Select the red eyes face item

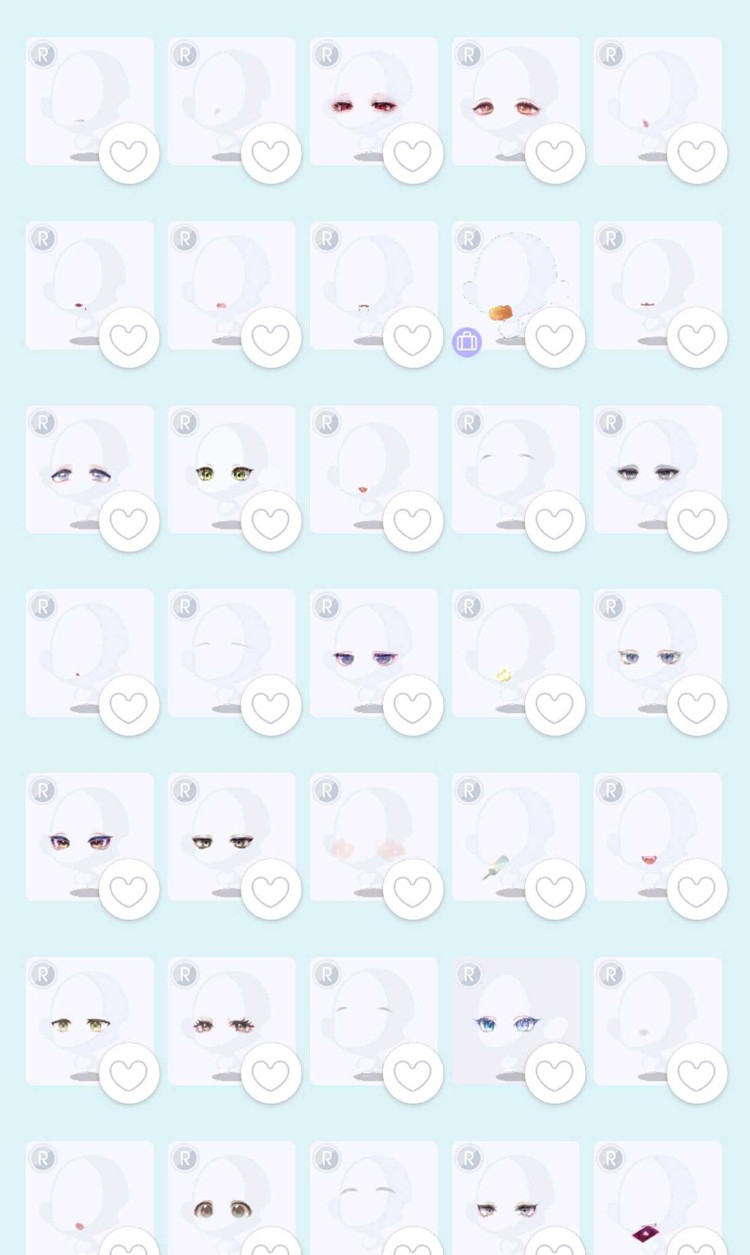(372, 100)
